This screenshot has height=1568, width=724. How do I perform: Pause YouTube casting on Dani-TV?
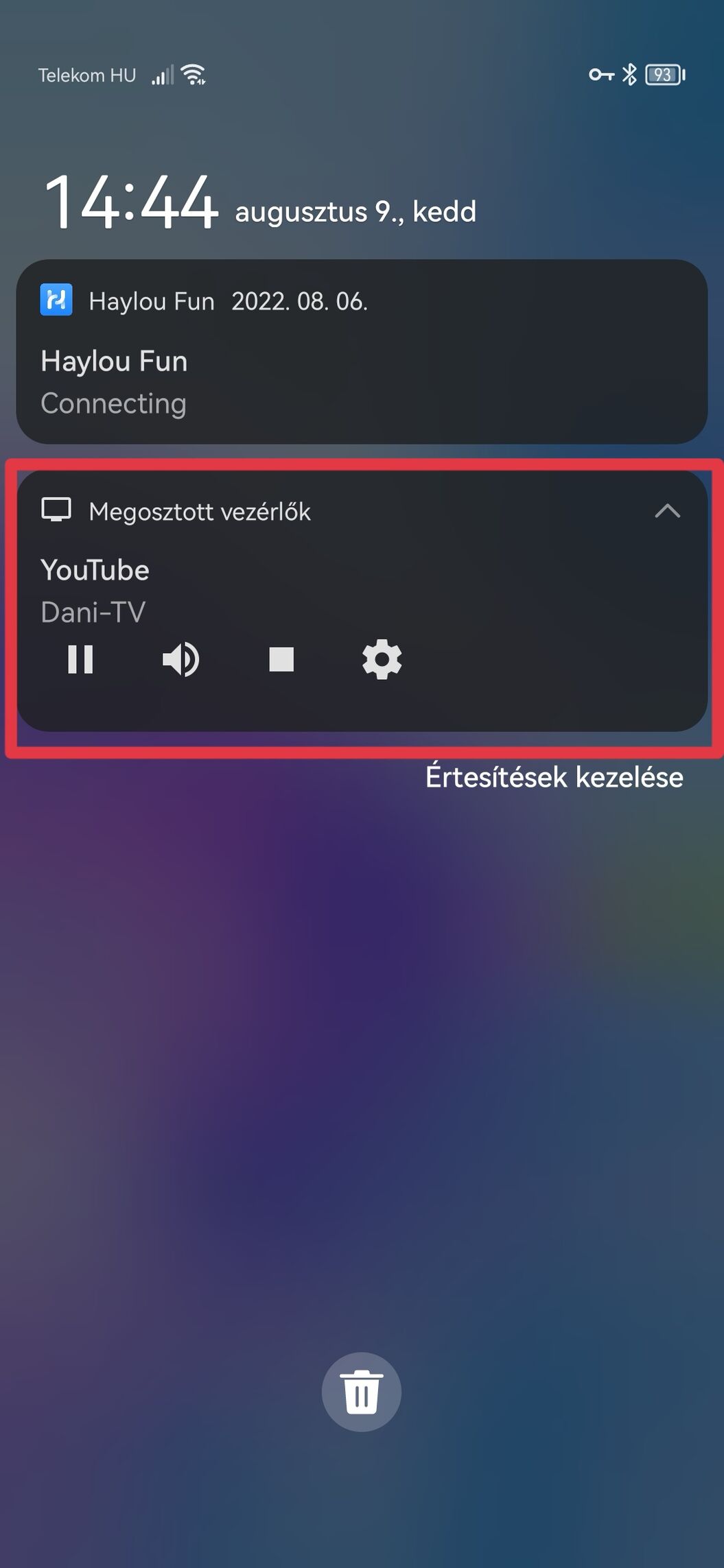click(80, 660)
